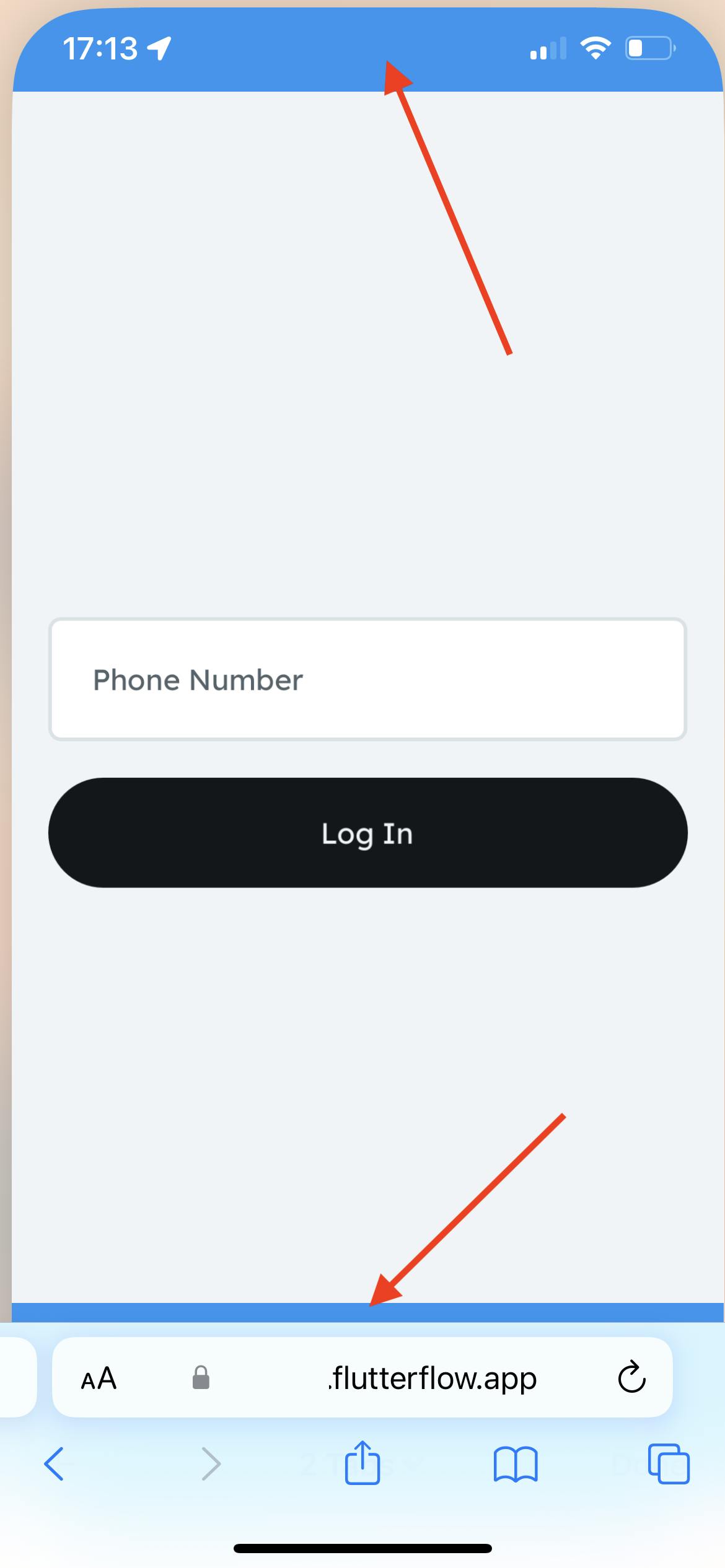This screenshot has width=725, height=1568.
Task: Go back to the previous page
Action: click(x=54, y=1464)
